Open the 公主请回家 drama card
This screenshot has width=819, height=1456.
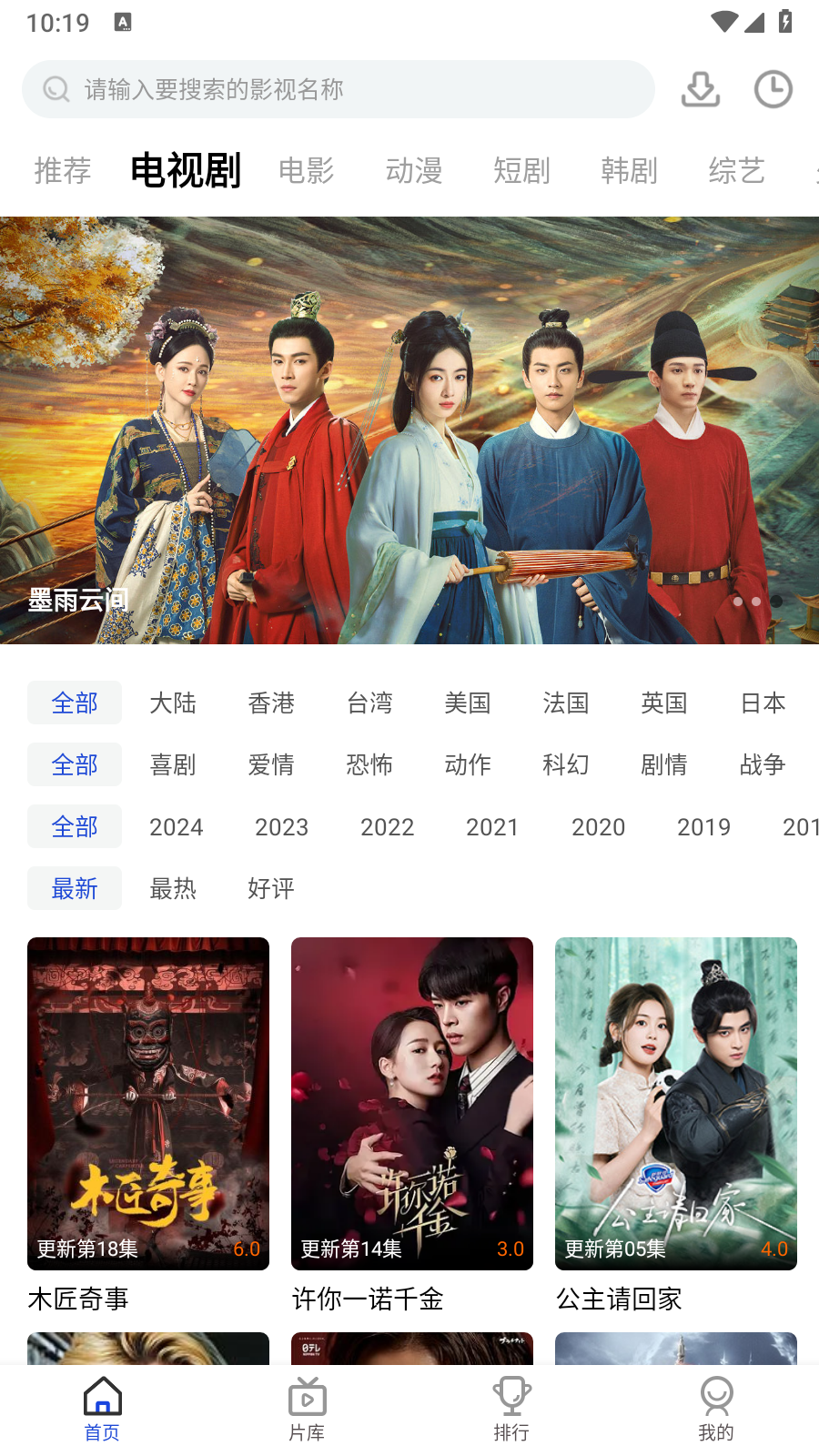676,1126
